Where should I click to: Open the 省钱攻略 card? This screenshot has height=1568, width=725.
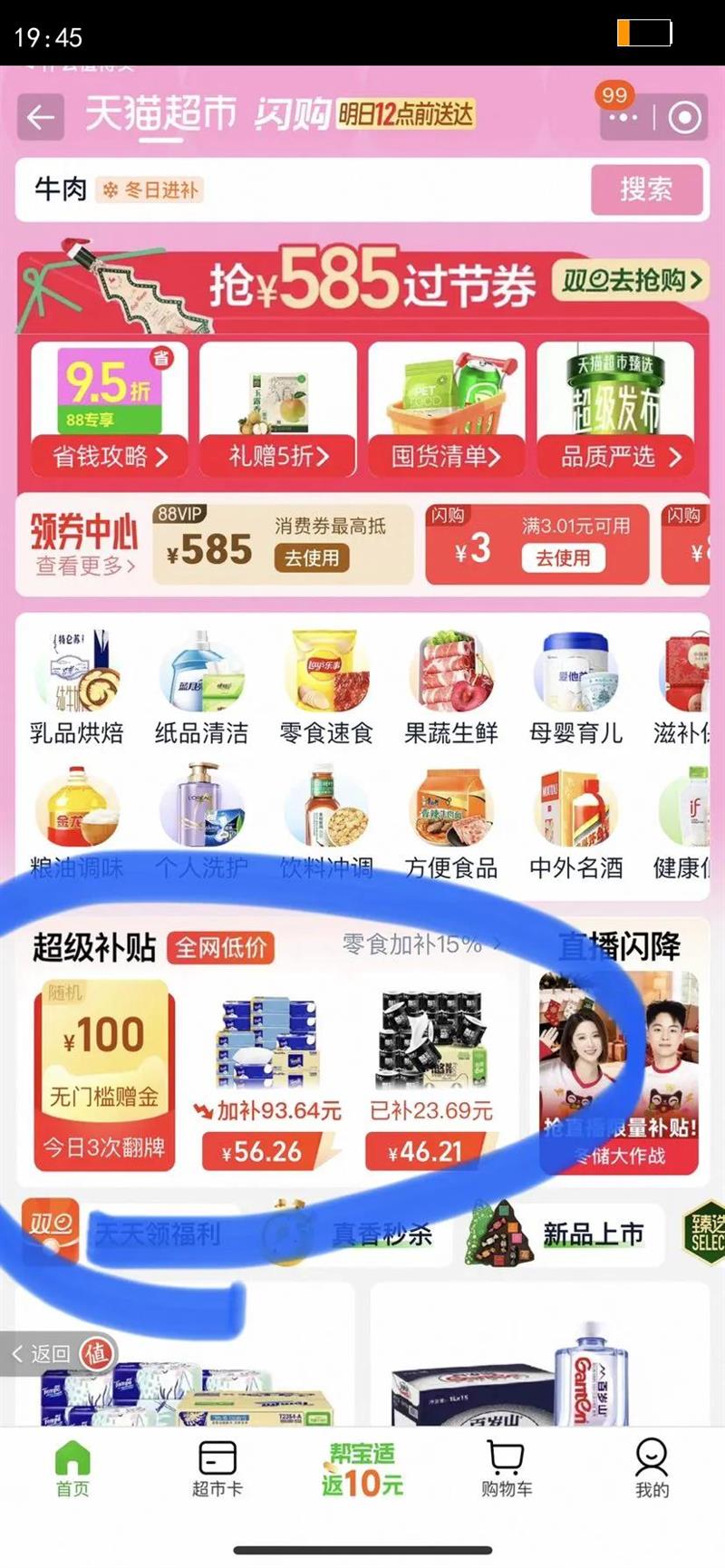[x=110, y=409]
